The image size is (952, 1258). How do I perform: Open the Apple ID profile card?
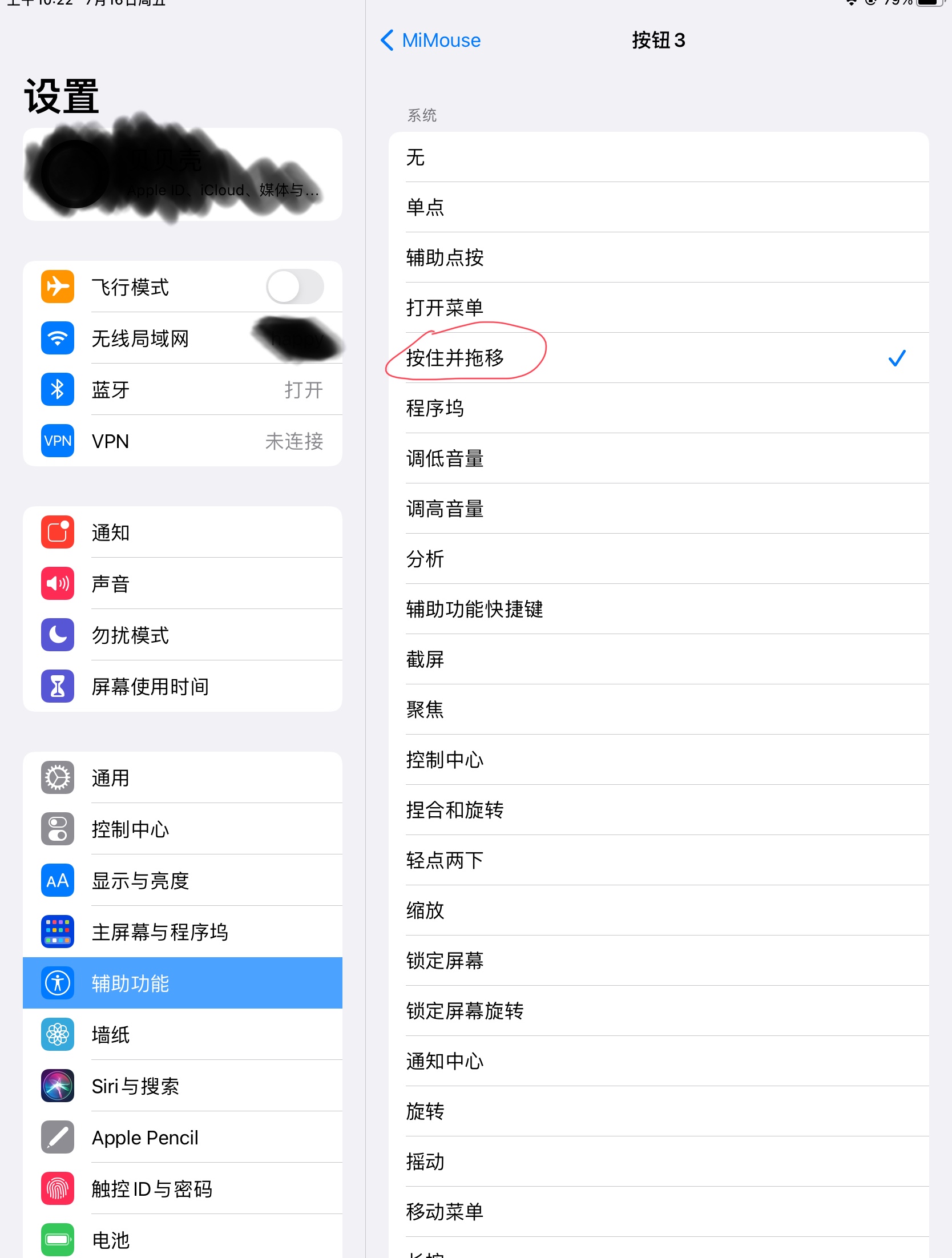click(x=183, y=175)
